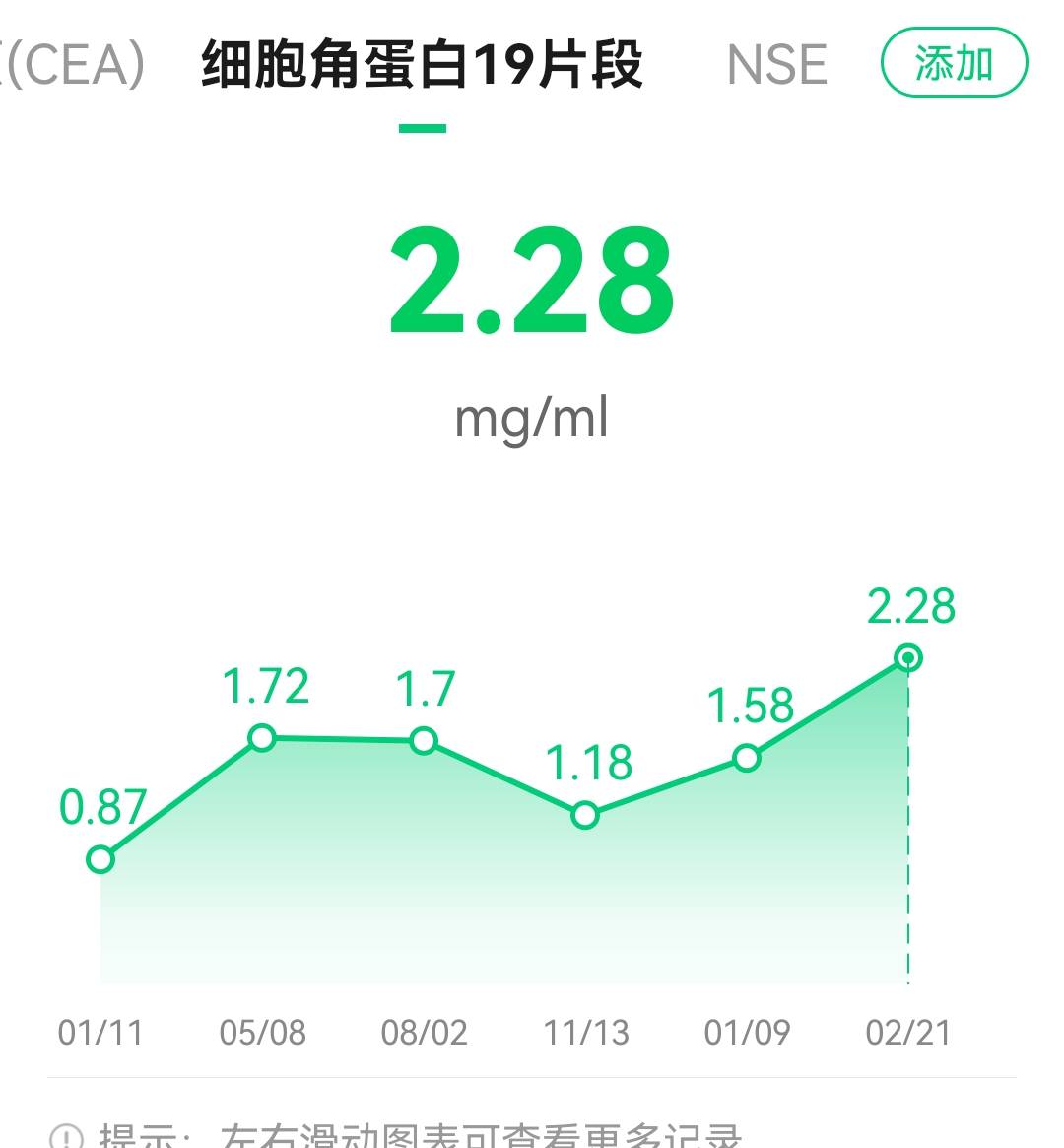Image resolution: width=1064 pixels, height=1148 pixels.
Task: Select the 1.7 data point circle
Action: [424, 739]
